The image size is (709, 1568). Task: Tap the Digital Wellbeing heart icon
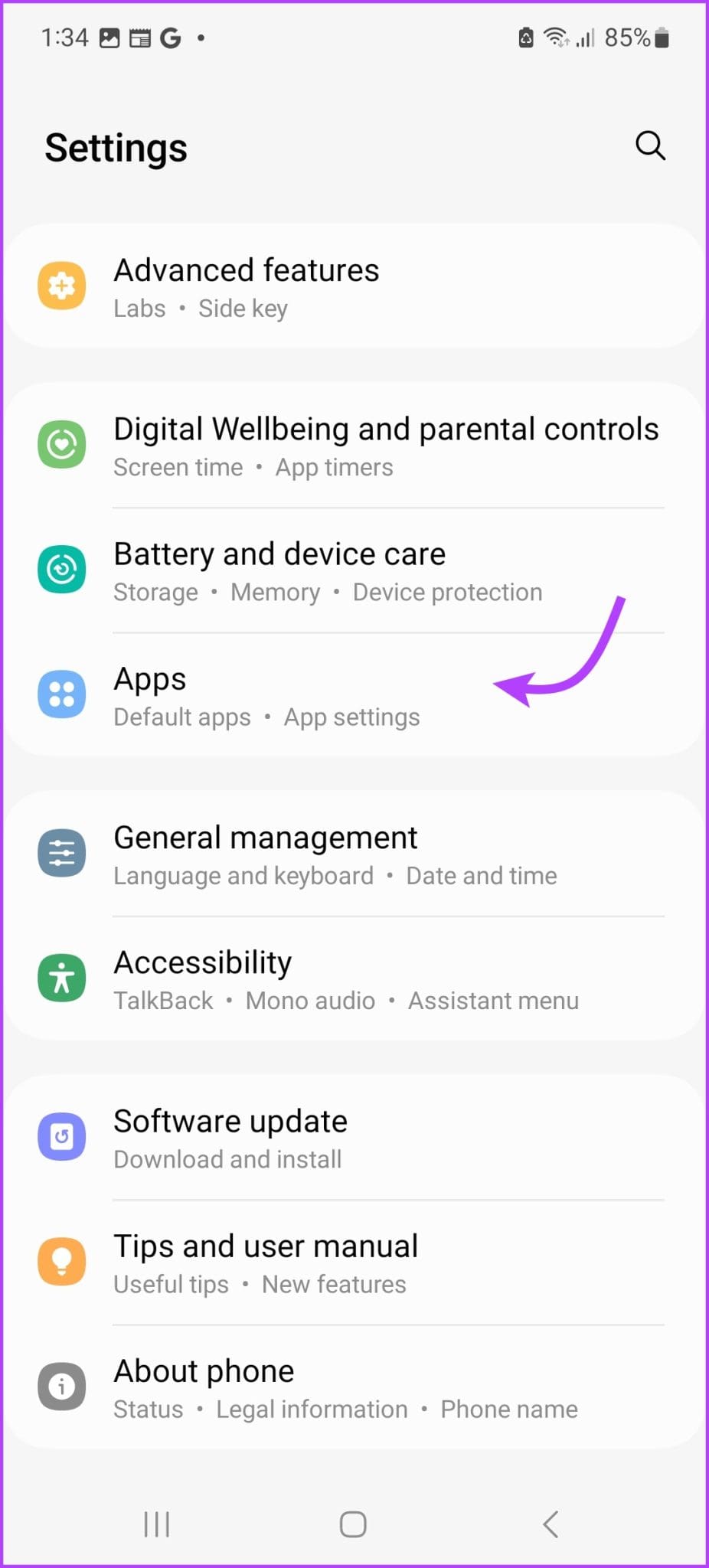(x=61, y=445)
